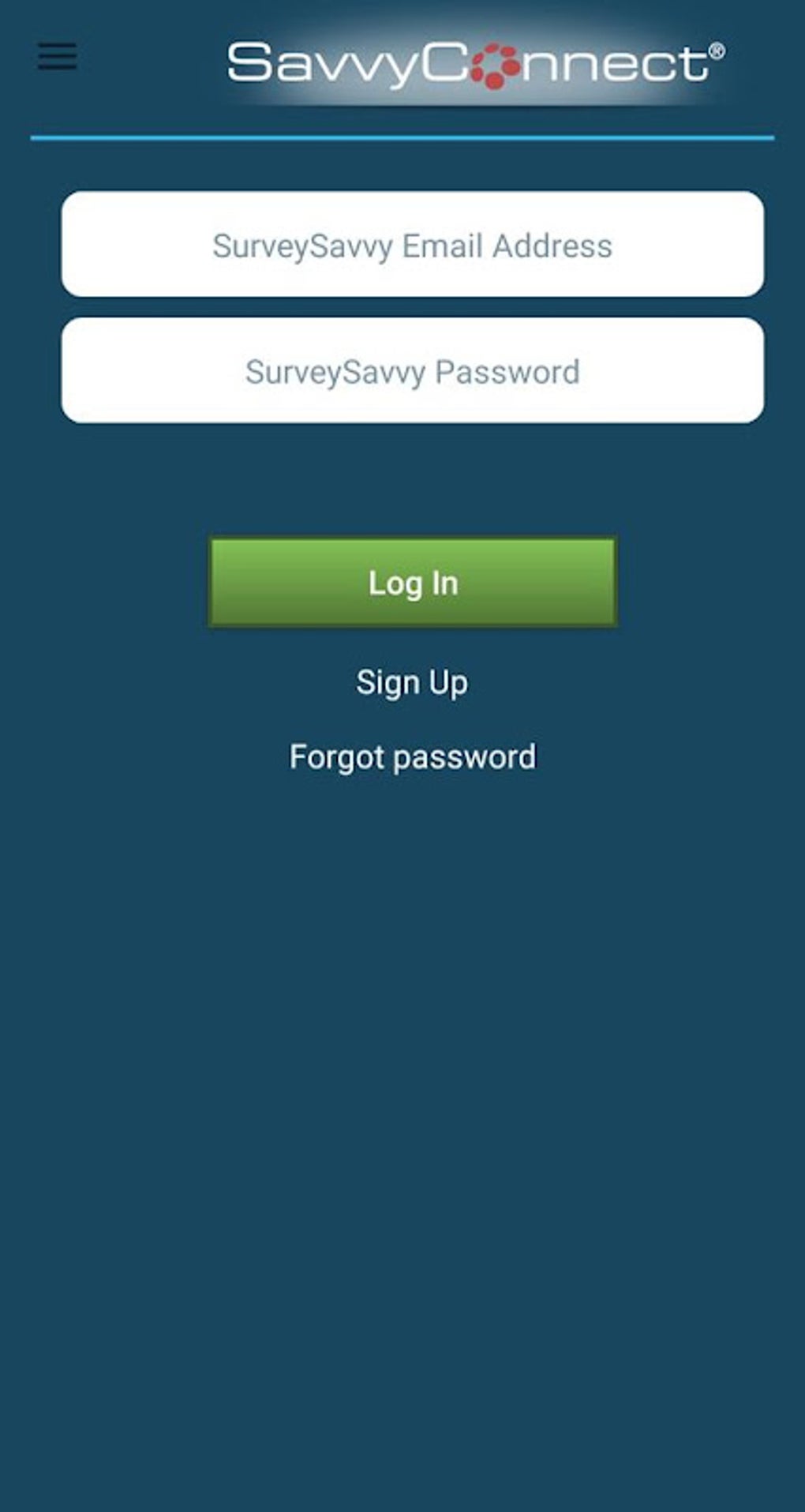Viewport: 805px width, 1512px height.
Task: Open the app sidebar via the three-line icon
Action: tap(55, 57)
